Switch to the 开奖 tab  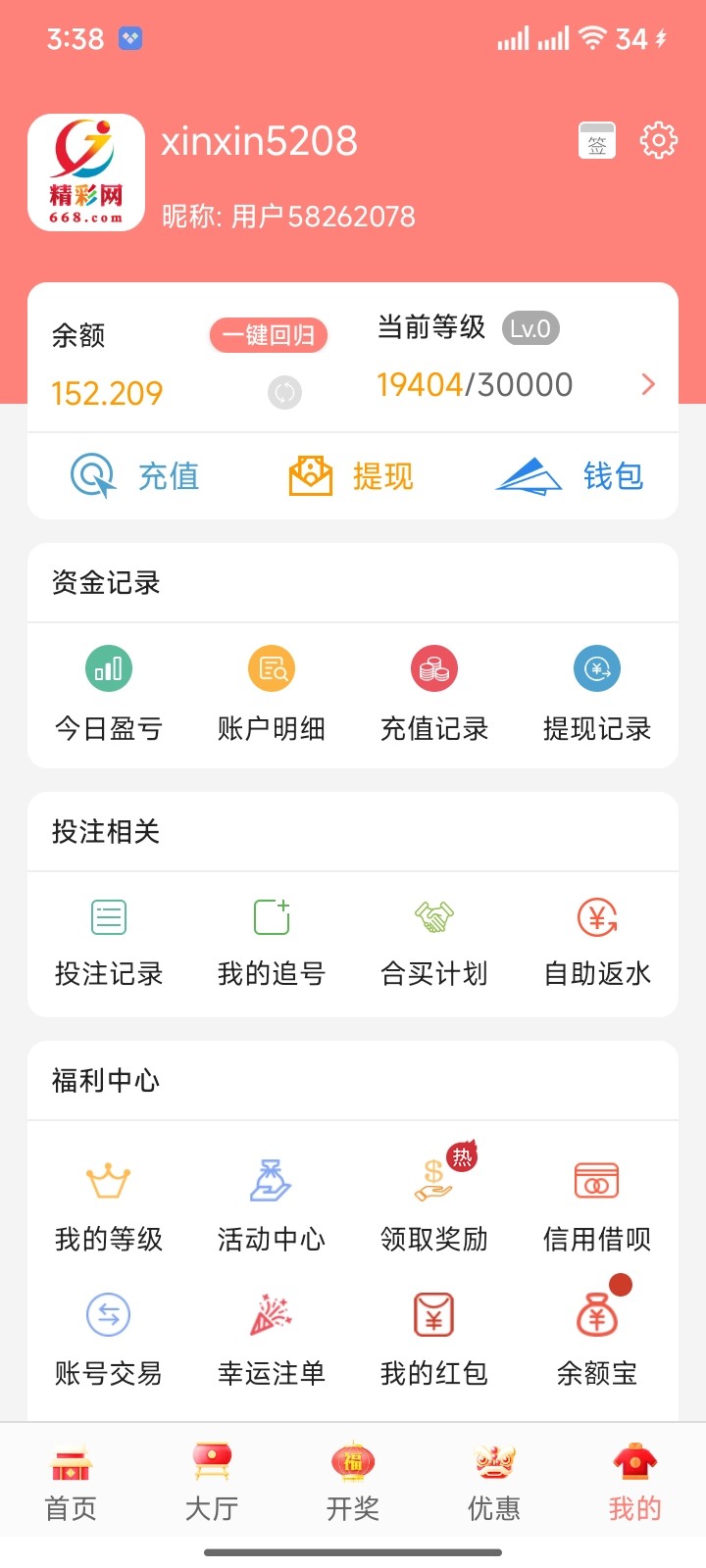353,1482
